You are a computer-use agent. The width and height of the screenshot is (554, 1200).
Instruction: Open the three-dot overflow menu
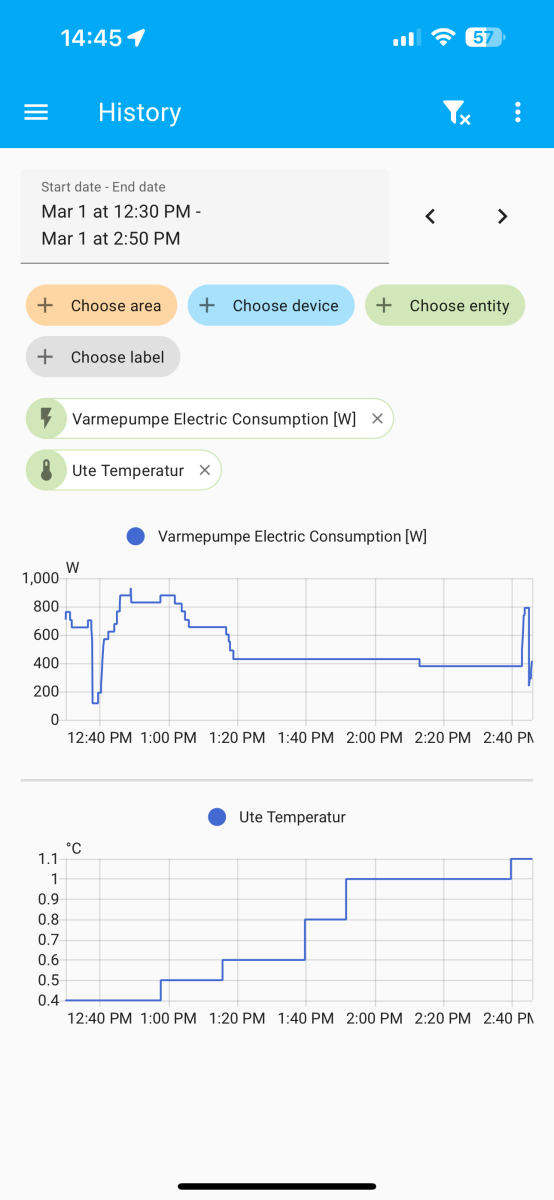[x=517, y=112]
